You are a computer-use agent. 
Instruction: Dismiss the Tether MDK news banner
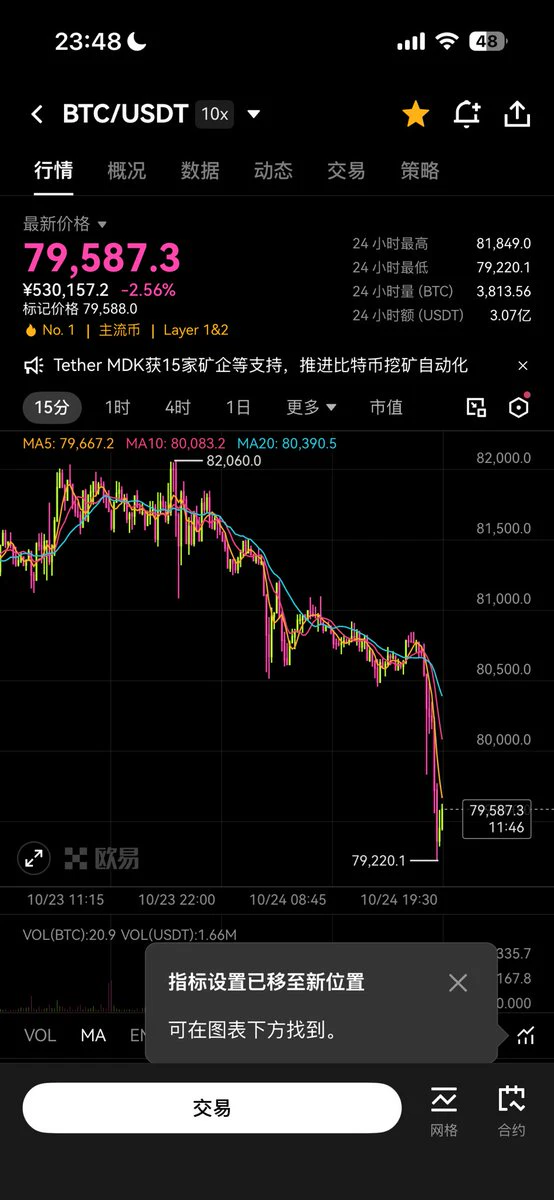[x=522, y=366]
